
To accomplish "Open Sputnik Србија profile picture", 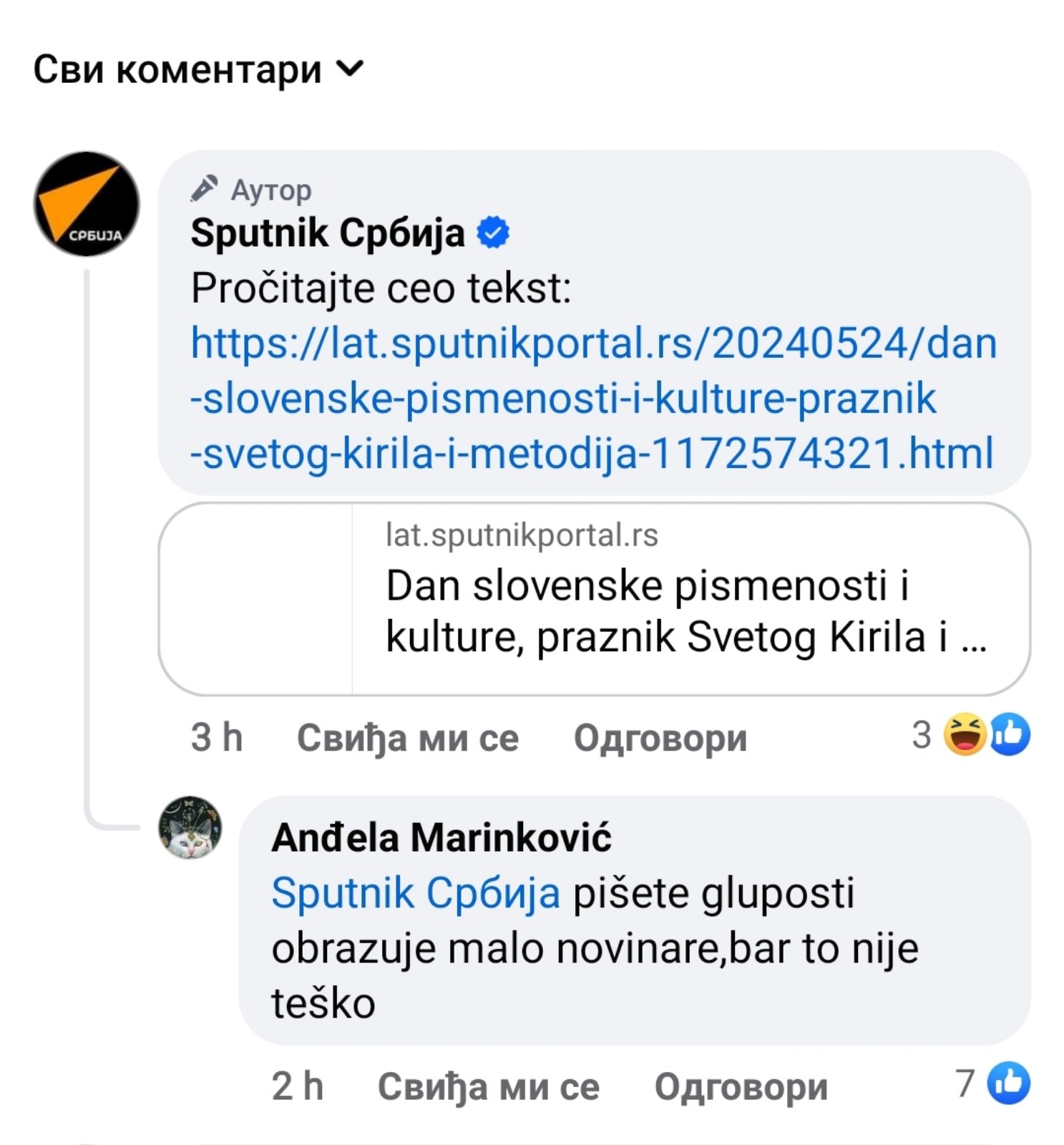I will (x=87, y=204).
